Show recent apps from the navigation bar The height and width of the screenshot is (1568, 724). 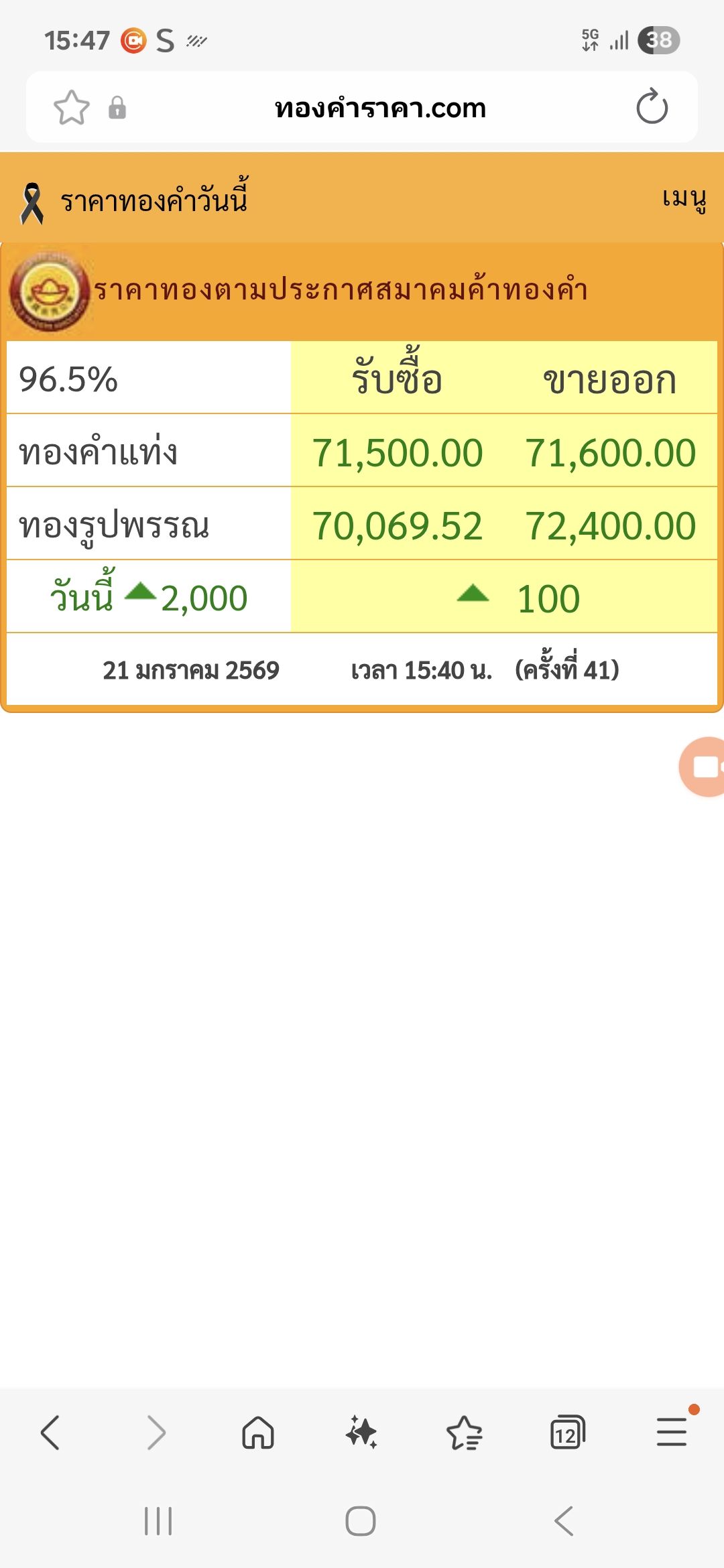point(158,1521)
